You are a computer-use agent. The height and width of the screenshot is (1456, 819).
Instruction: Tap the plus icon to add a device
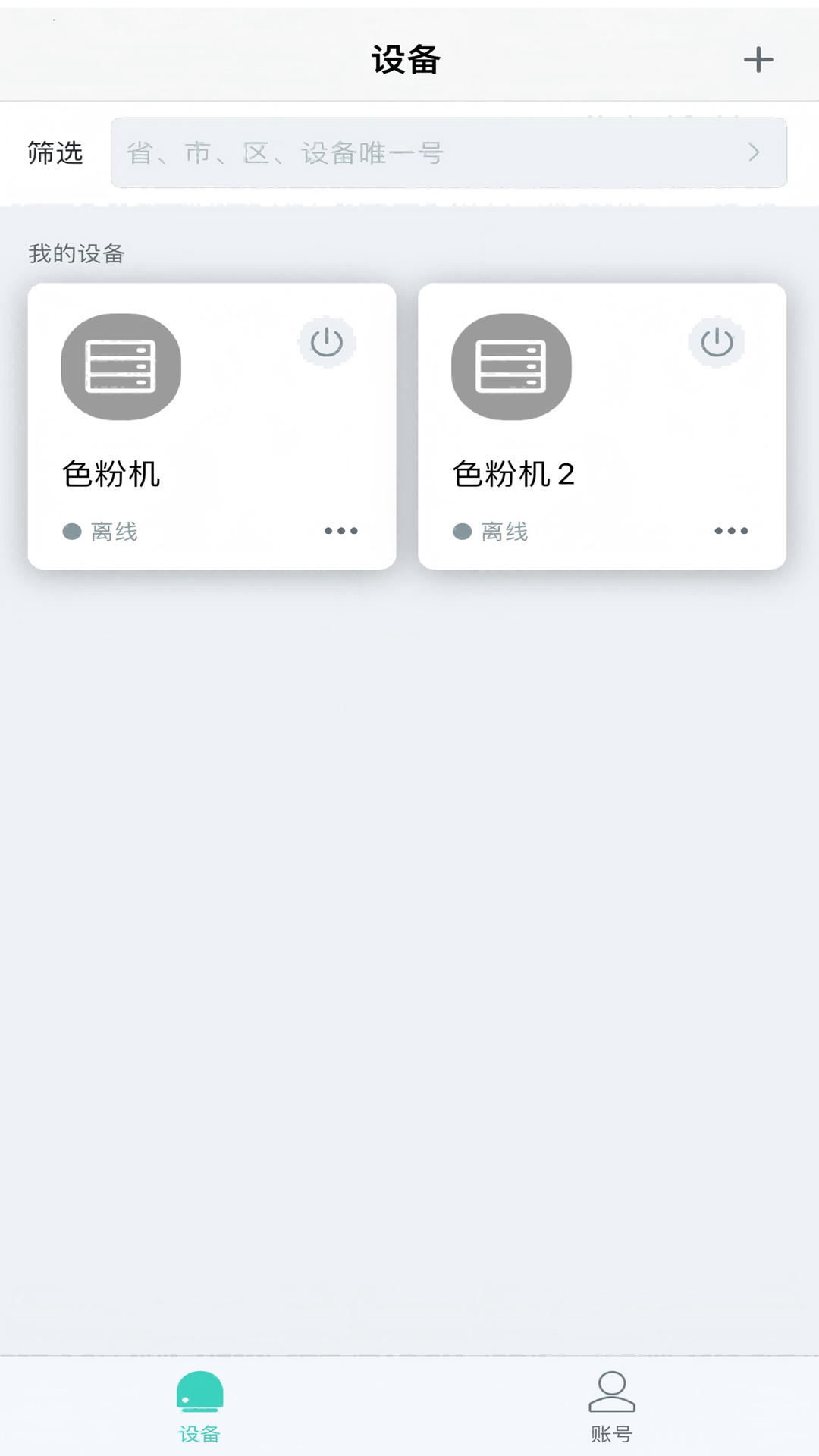click(758, 59)
